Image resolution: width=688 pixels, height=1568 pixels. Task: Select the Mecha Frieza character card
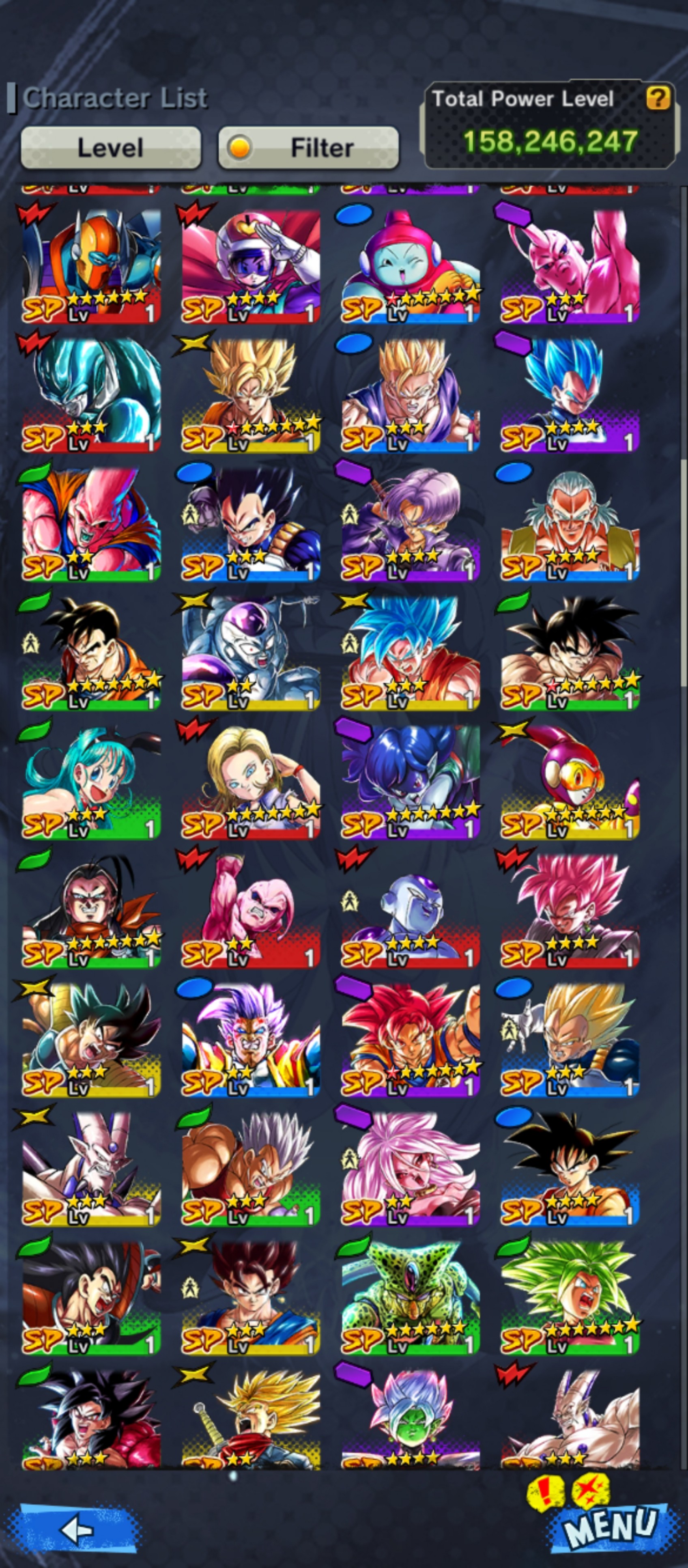click(x=251, y=653)
